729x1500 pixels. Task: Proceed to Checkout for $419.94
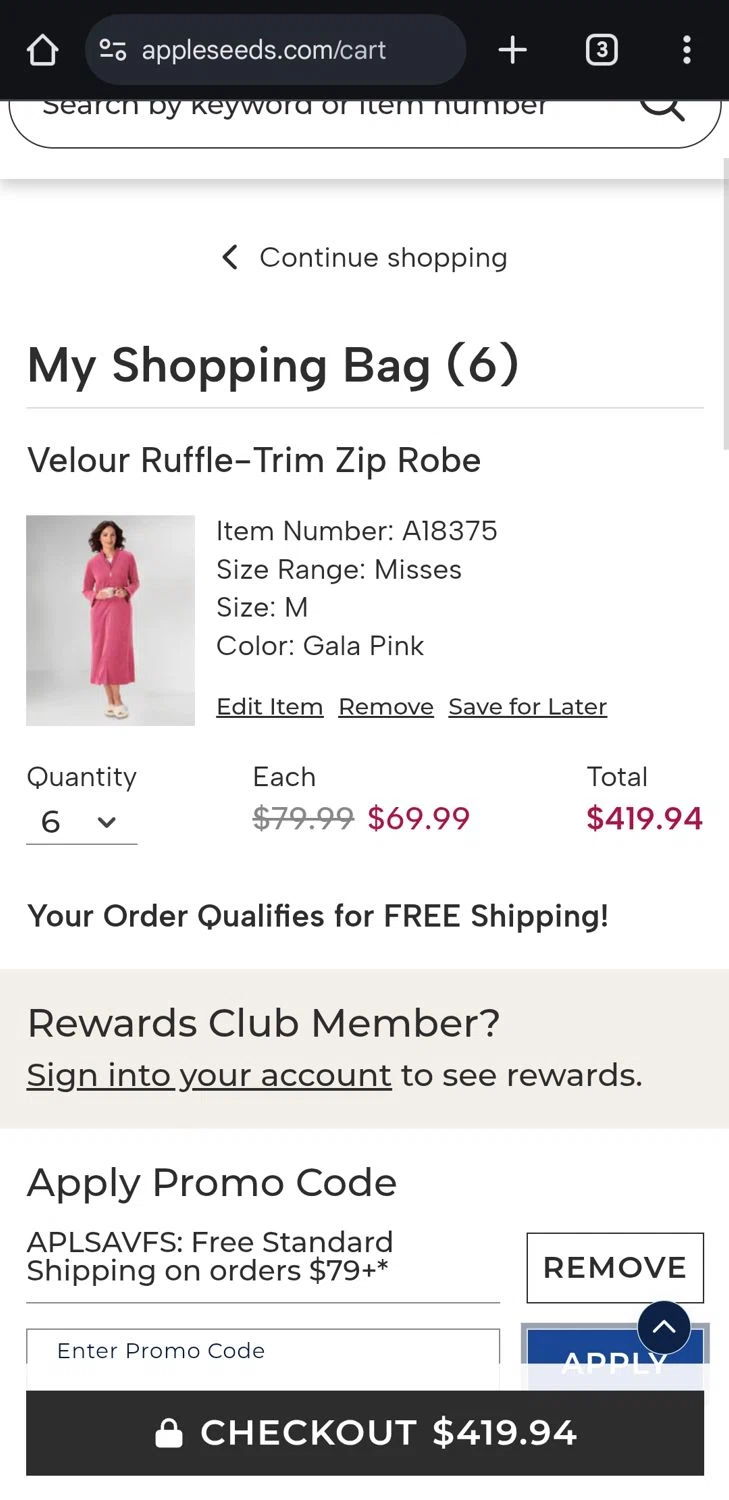click(365, 1433)
